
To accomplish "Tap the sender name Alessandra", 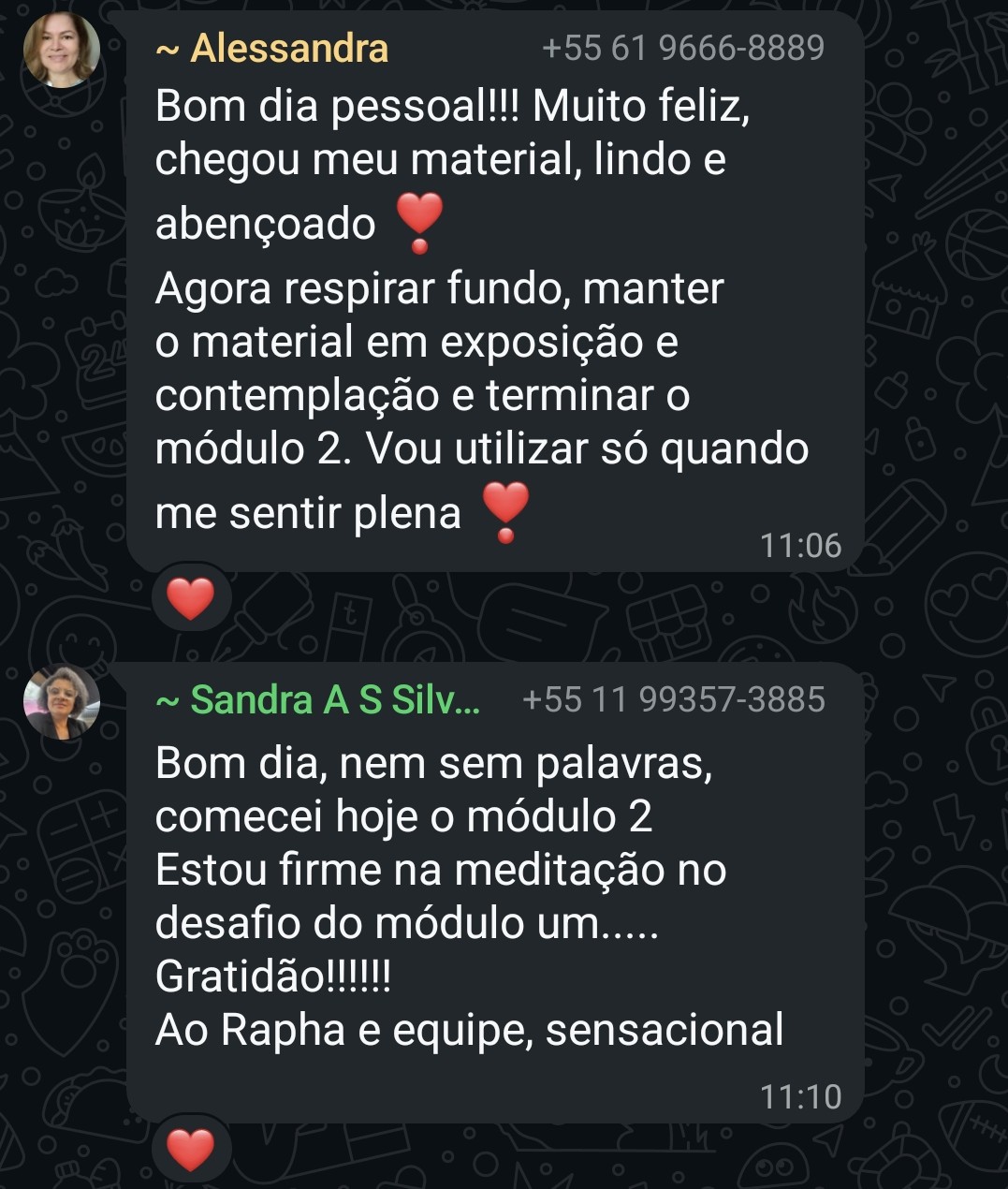I will (x=272, y=48).
